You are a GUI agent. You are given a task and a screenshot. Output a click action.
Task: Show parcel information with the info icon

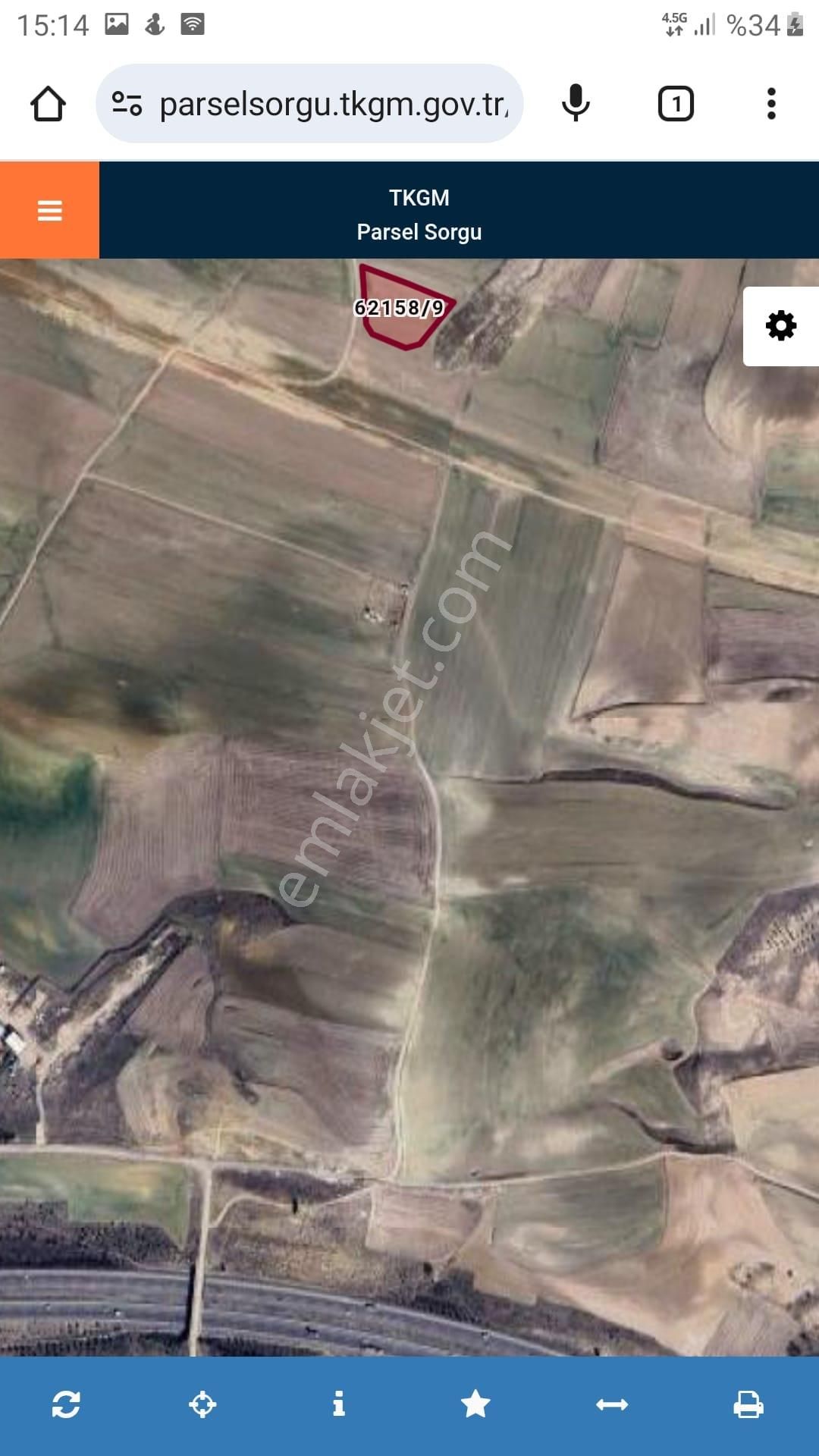tap(339, 1404)
